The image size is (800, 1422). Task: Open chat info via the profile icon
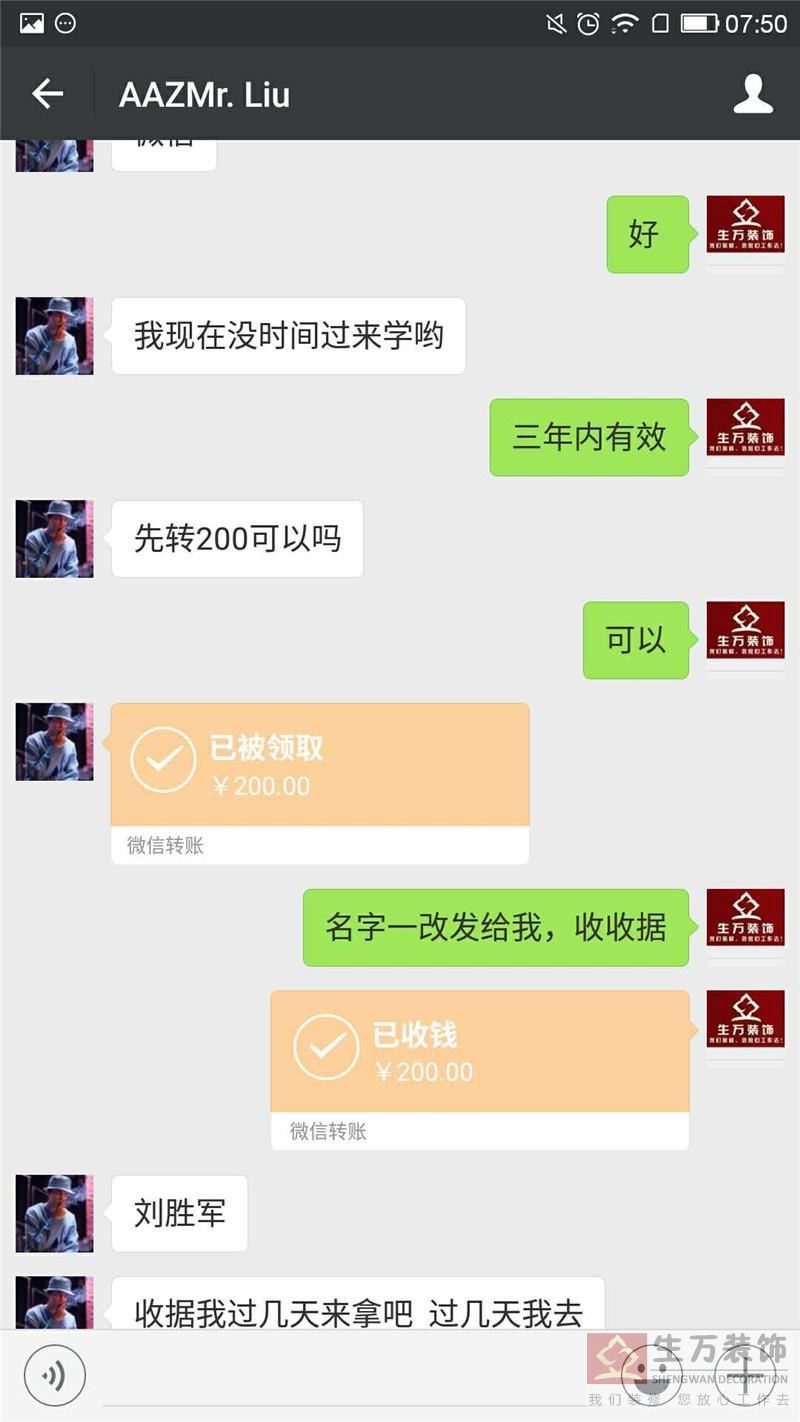753,94
